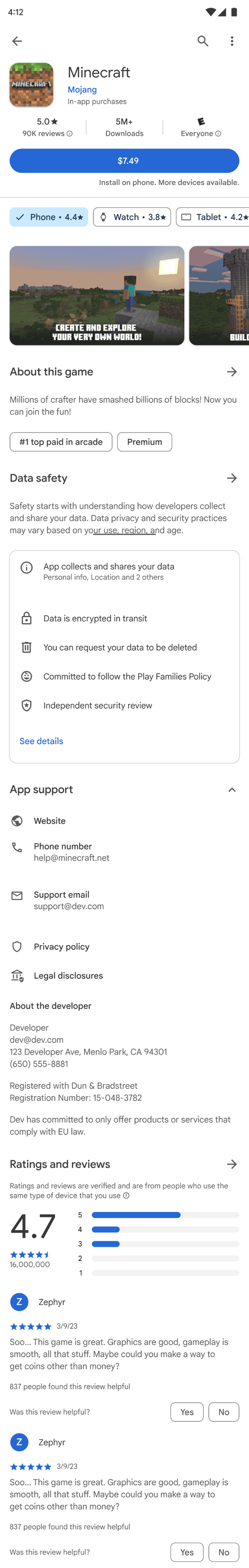Viewport: 249px width, 1568px height.
Task: Open the Mojang developer page
Action: click(x=82, y=90)
